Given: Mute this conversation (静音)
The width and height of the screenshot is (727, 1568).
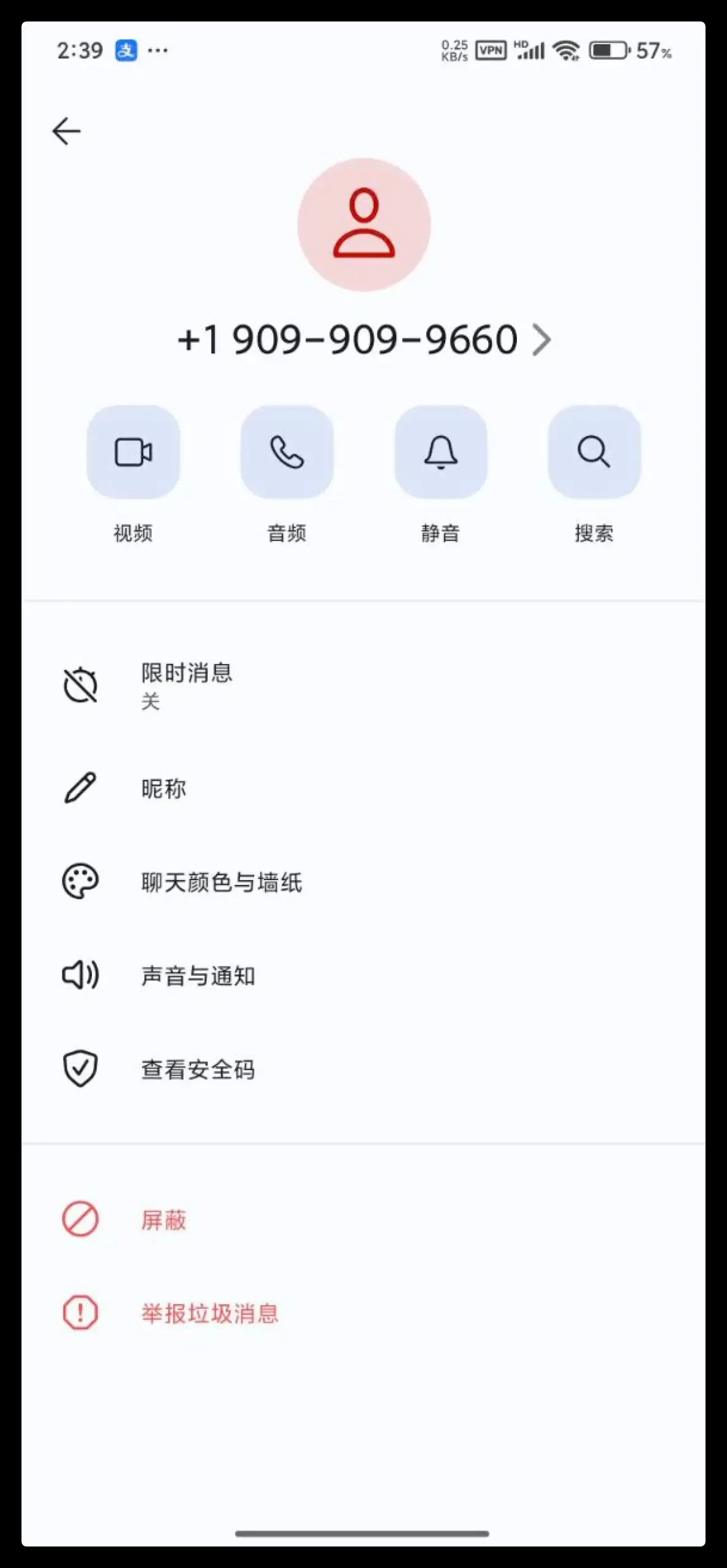Looking at the screenshot, I should point(440,453).
